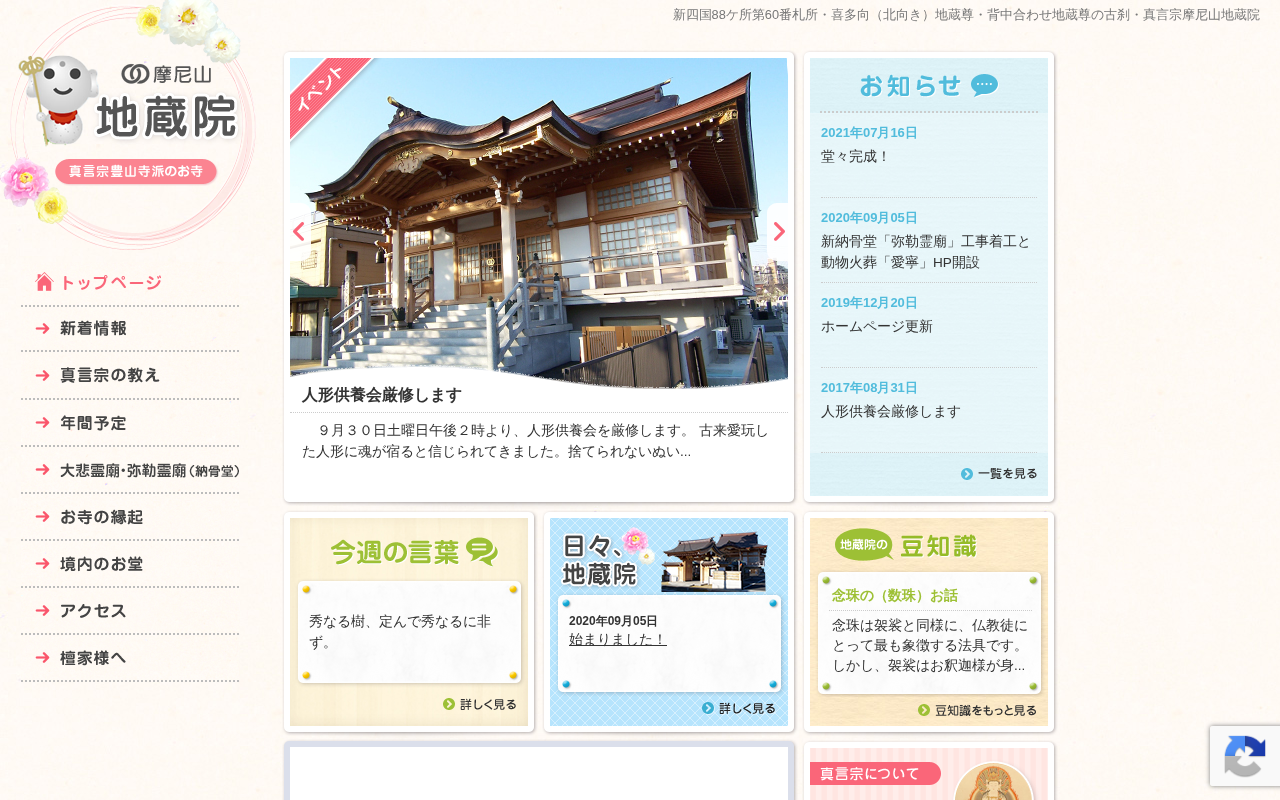
Task: Open the 堂々完成！ news item
Action: pyautogui.click(x=855, y=157)
